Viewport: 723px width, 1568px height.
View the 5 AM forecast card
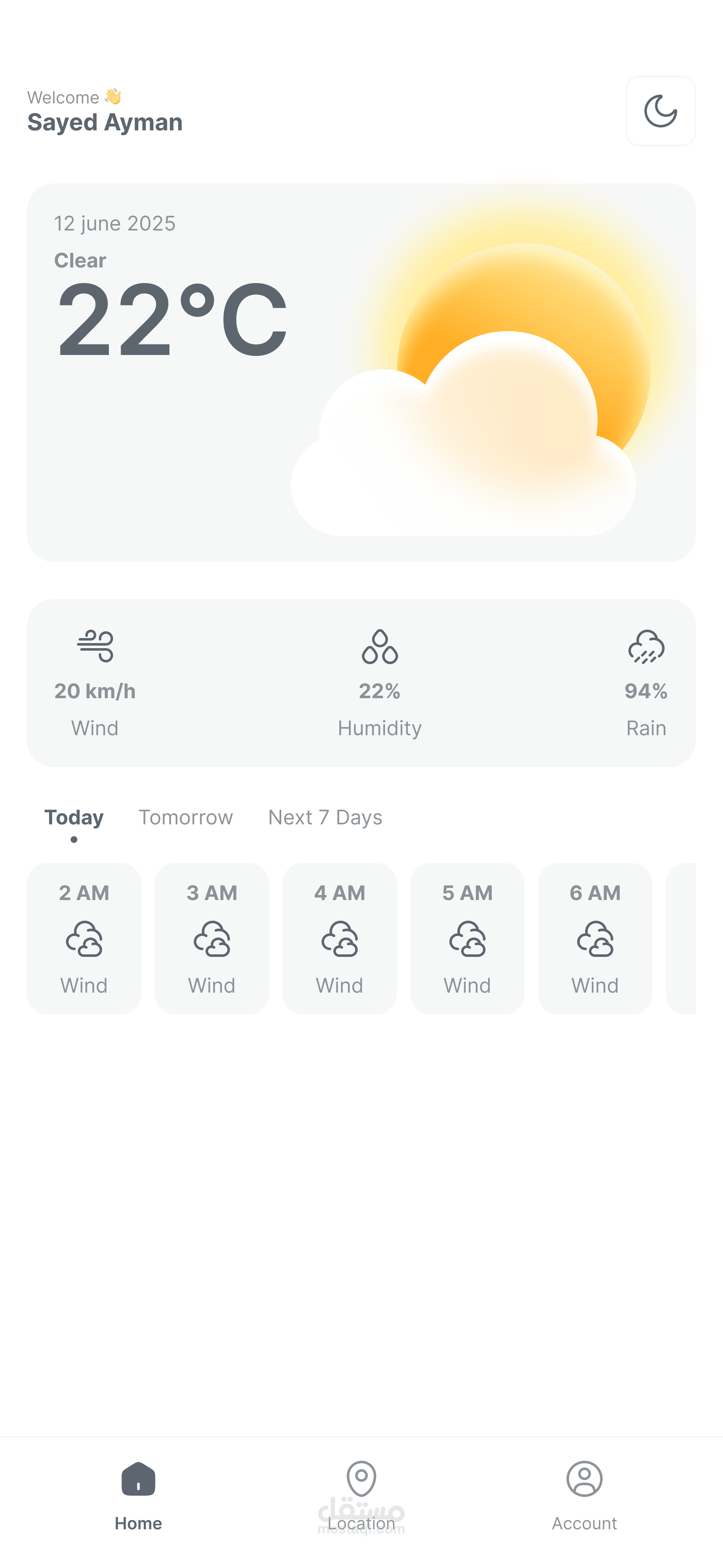click(x=467, y=938)
